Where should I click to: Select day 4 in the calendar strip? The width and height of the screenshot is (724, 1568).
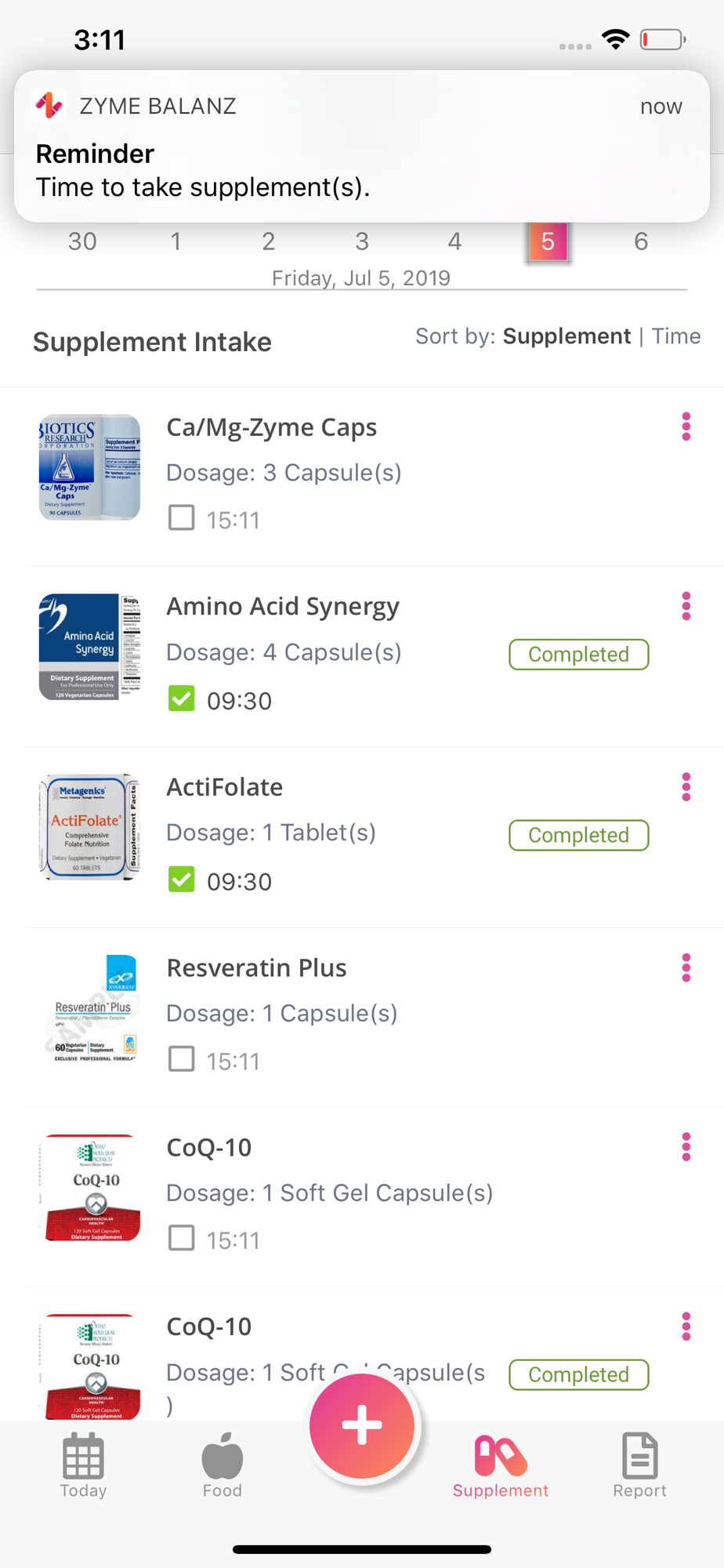click(454, 241)
